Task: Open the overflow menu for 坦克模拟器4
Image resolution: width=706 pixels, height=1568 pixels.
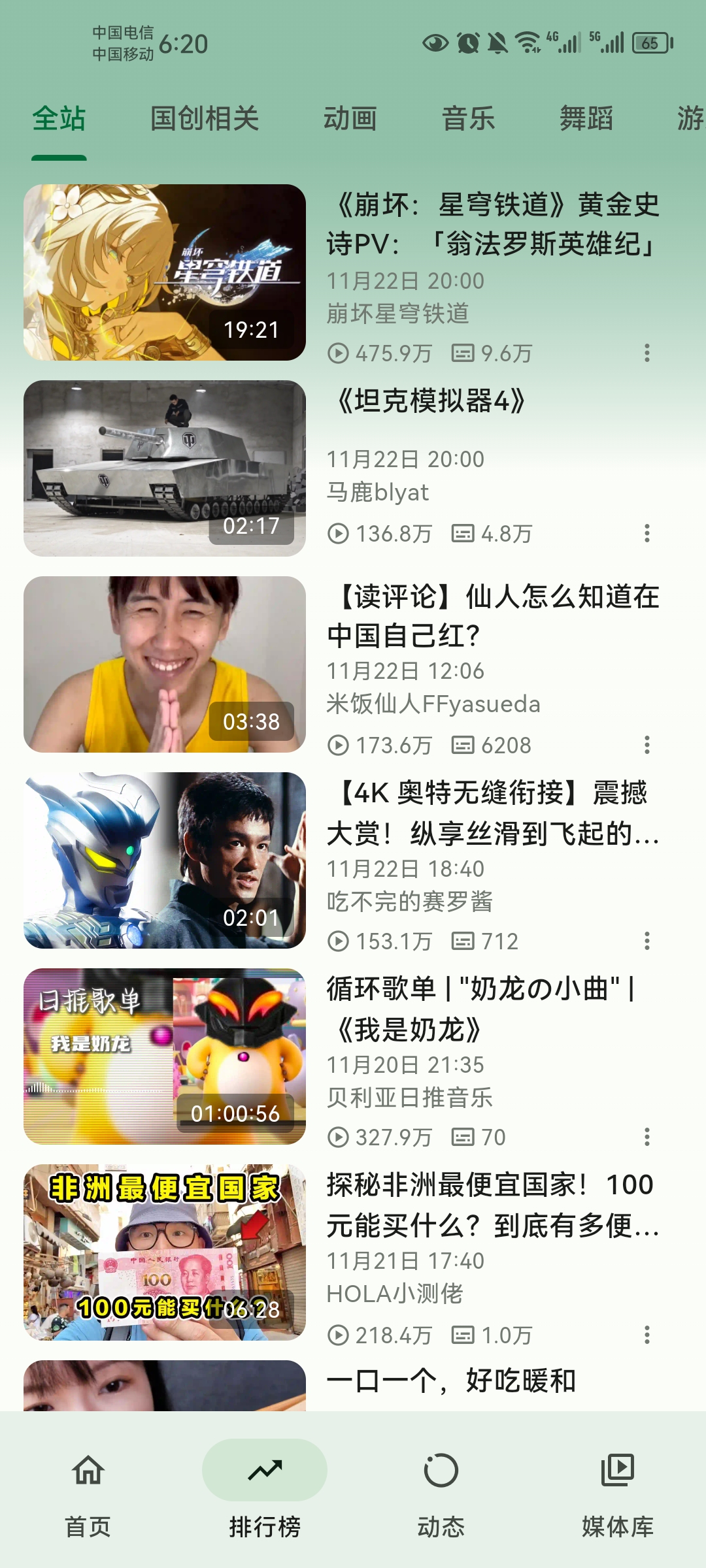Action: 647,534
